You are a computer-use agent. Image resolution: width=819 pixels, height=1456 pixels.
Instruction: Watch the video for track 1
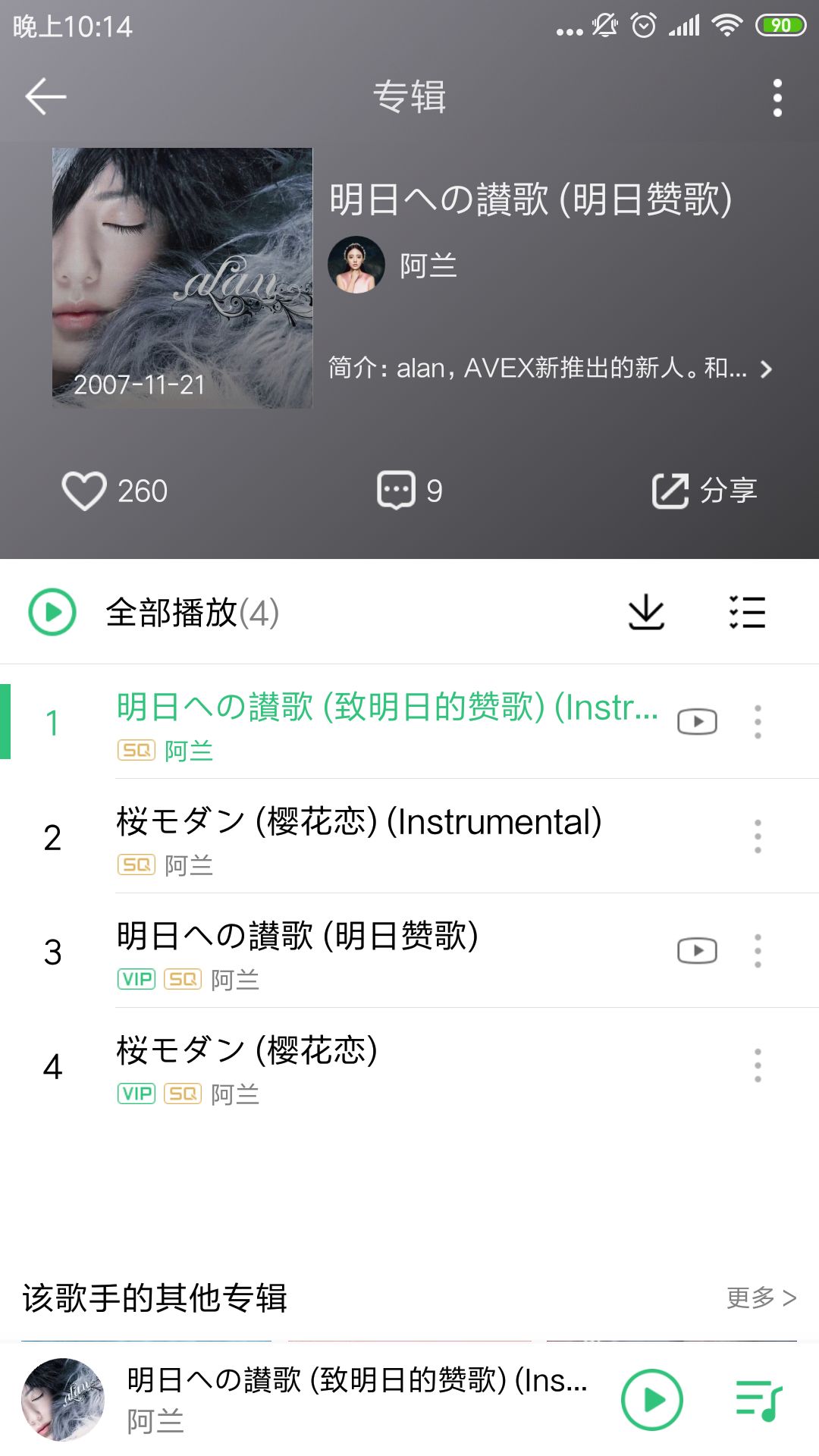coord(697,721)
